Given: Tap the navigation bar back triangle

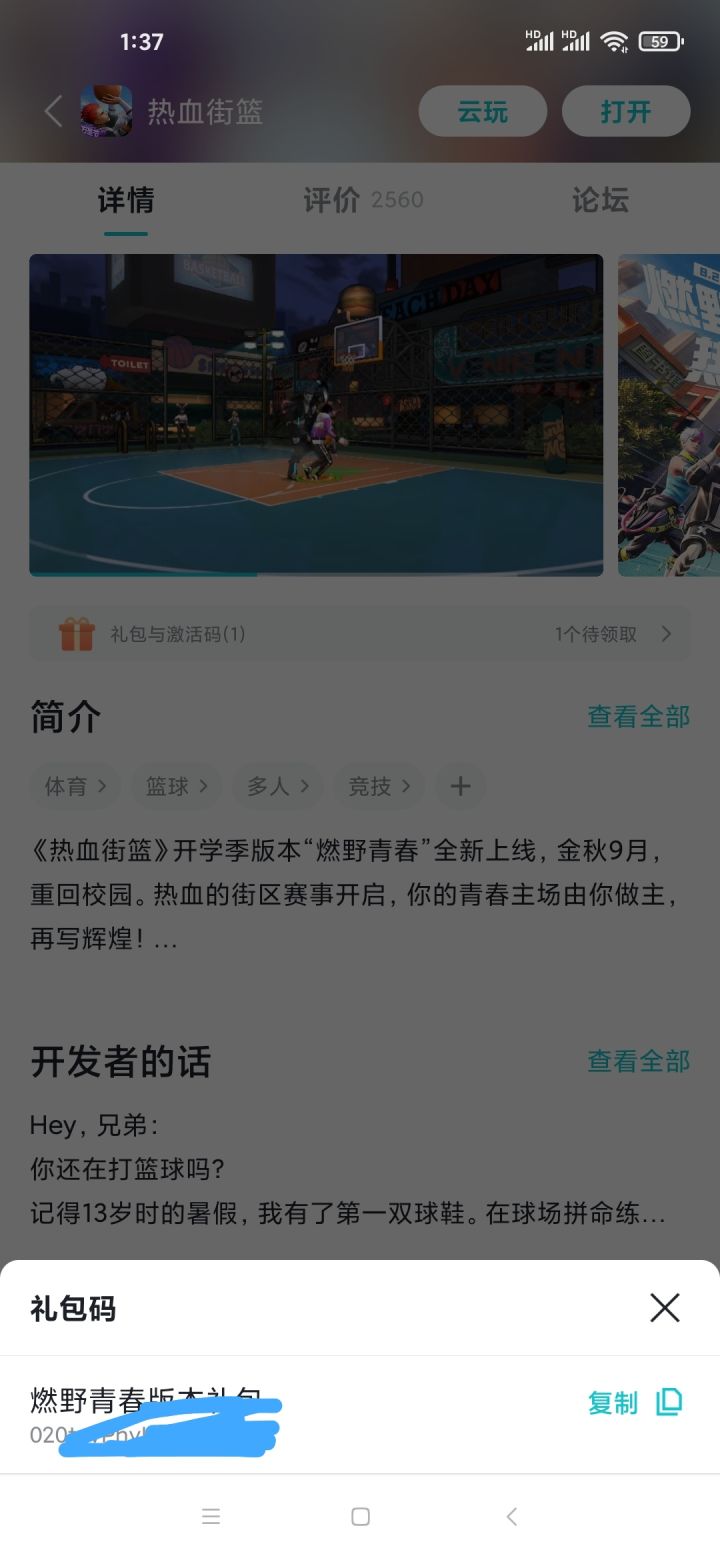Looking at the screenshot, I should [x=511, y=1516].
